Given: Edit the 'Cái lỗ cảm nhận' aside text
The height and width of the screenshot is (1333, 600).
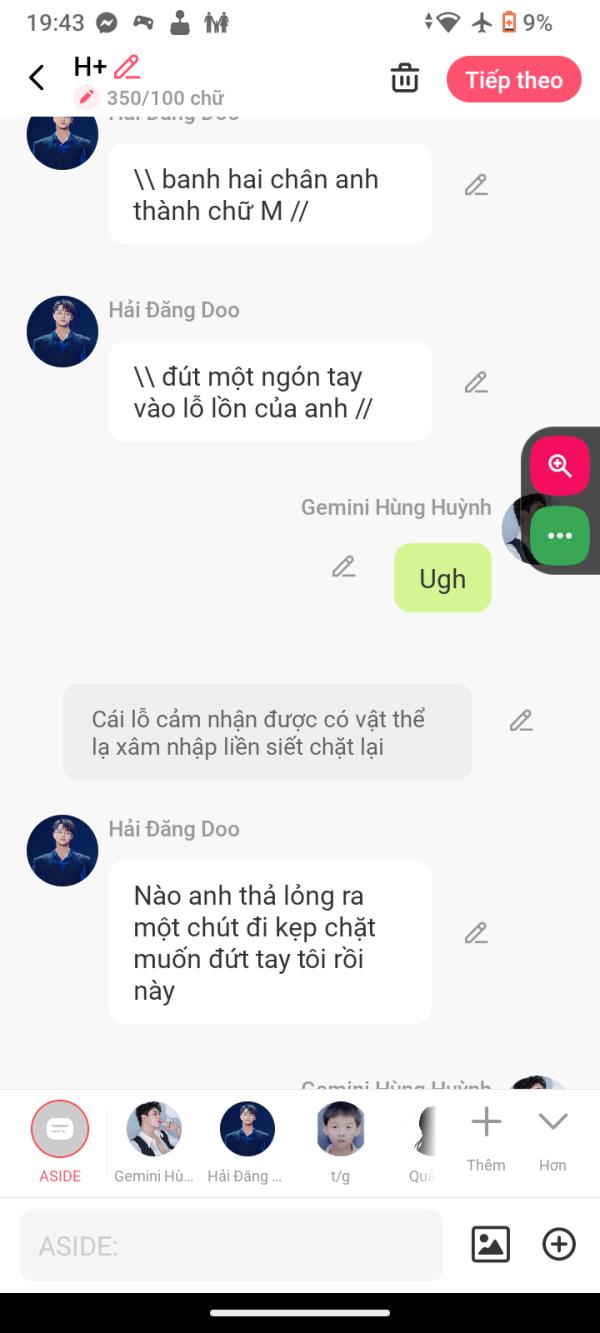Looking at the screenshot, I should pyautogui.click(x=521, y=721).
